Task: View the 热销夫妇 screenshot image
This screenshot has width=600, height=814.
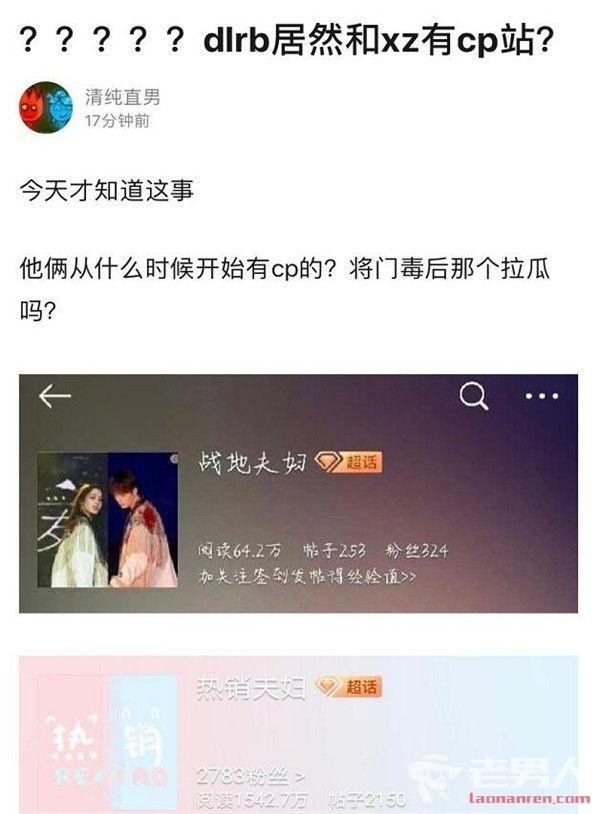Action: [298, 734]
